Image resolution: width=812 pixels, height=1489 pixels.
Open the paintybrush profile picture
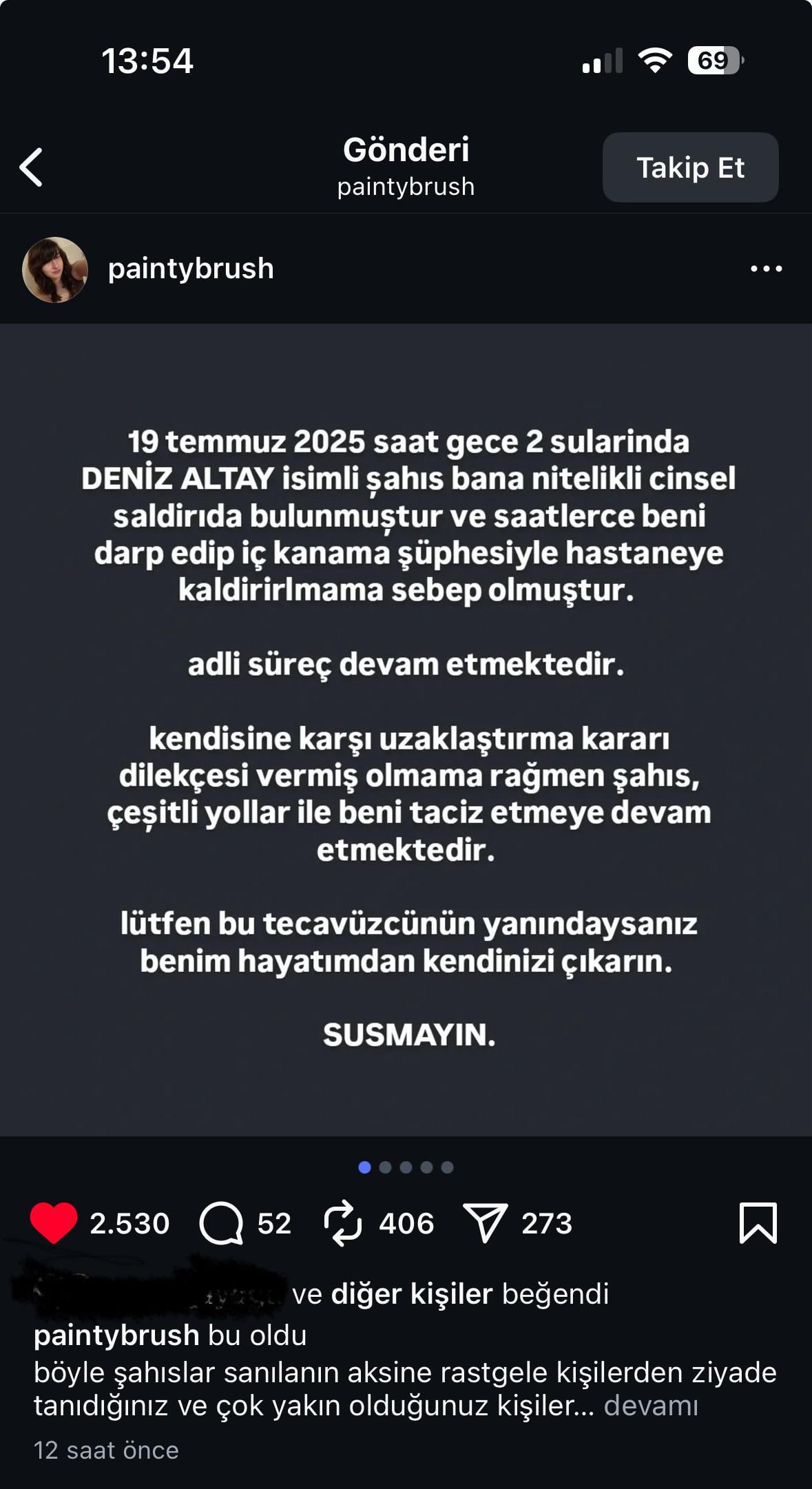tap(55, 269)
